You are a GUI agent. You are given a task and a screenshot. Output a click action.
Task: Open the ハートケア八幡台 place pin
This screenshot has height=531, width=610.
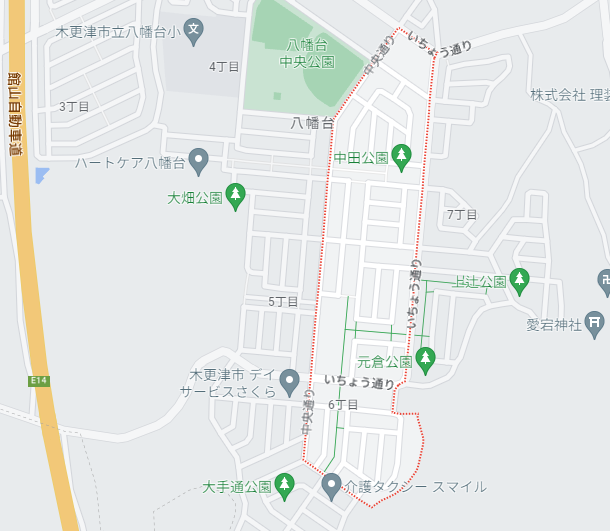pos(199,160)
